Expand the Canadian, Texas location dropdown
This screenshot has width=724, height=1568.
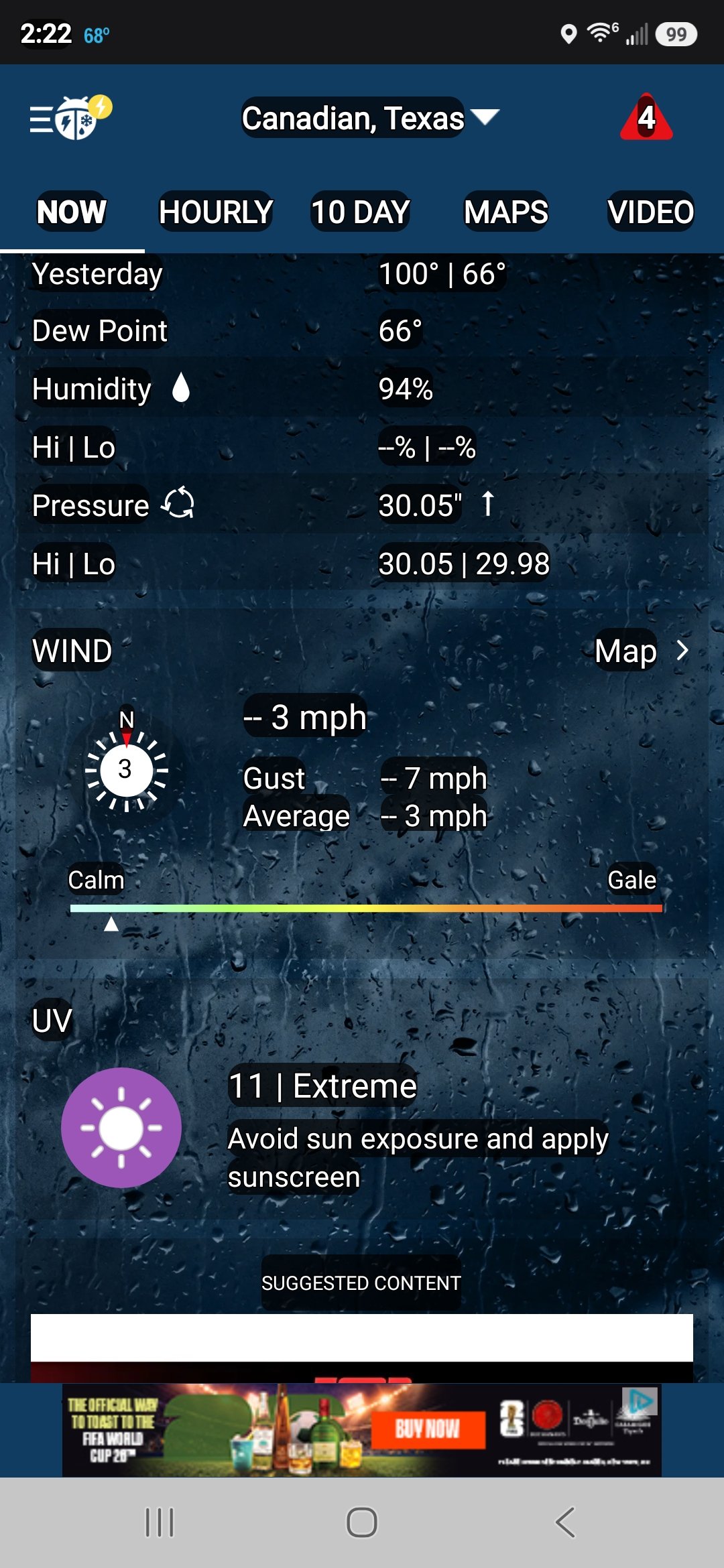pos(370,118)
